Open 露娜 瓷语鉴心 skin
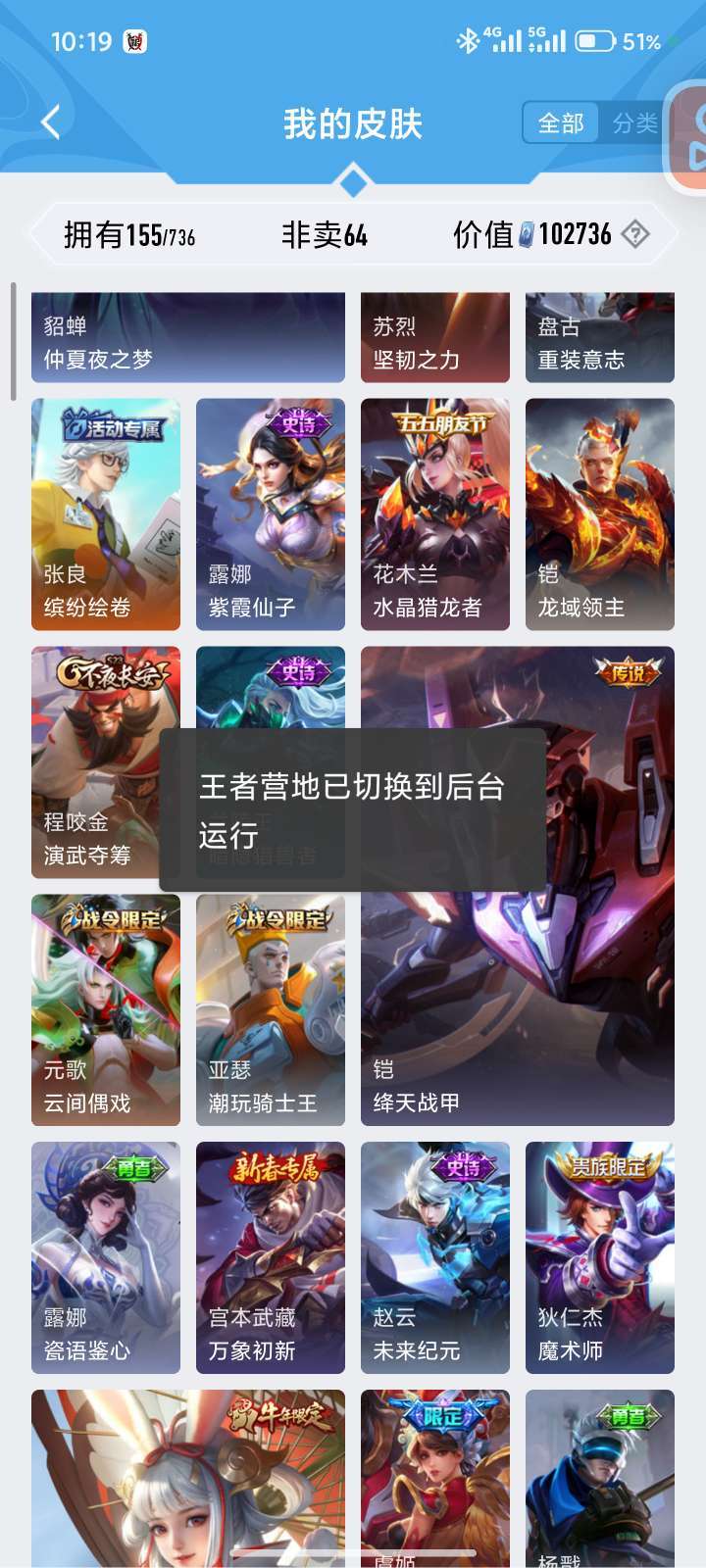 [x=106, y=1258]
